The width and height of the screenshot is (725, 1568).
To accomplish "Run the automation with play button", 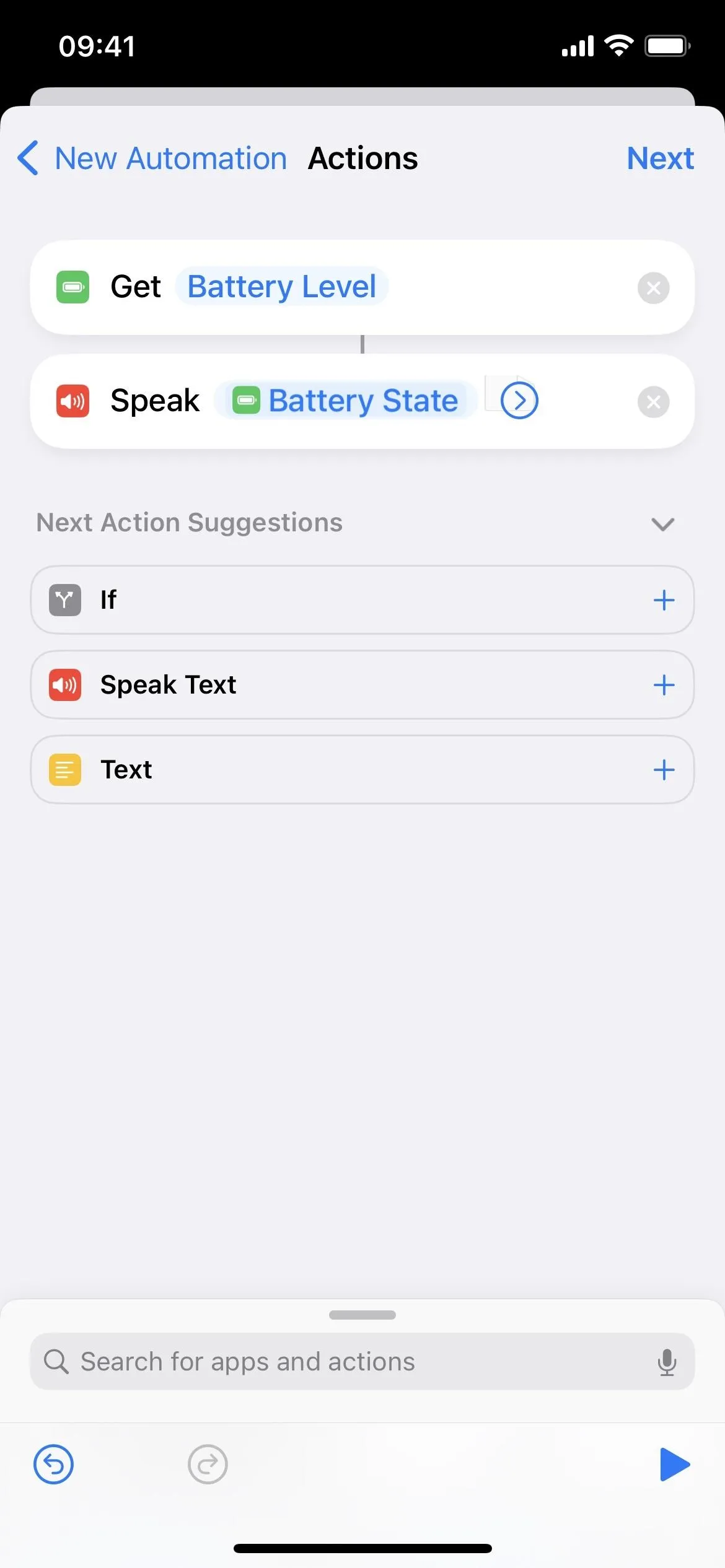I will tap(674, 1465).
